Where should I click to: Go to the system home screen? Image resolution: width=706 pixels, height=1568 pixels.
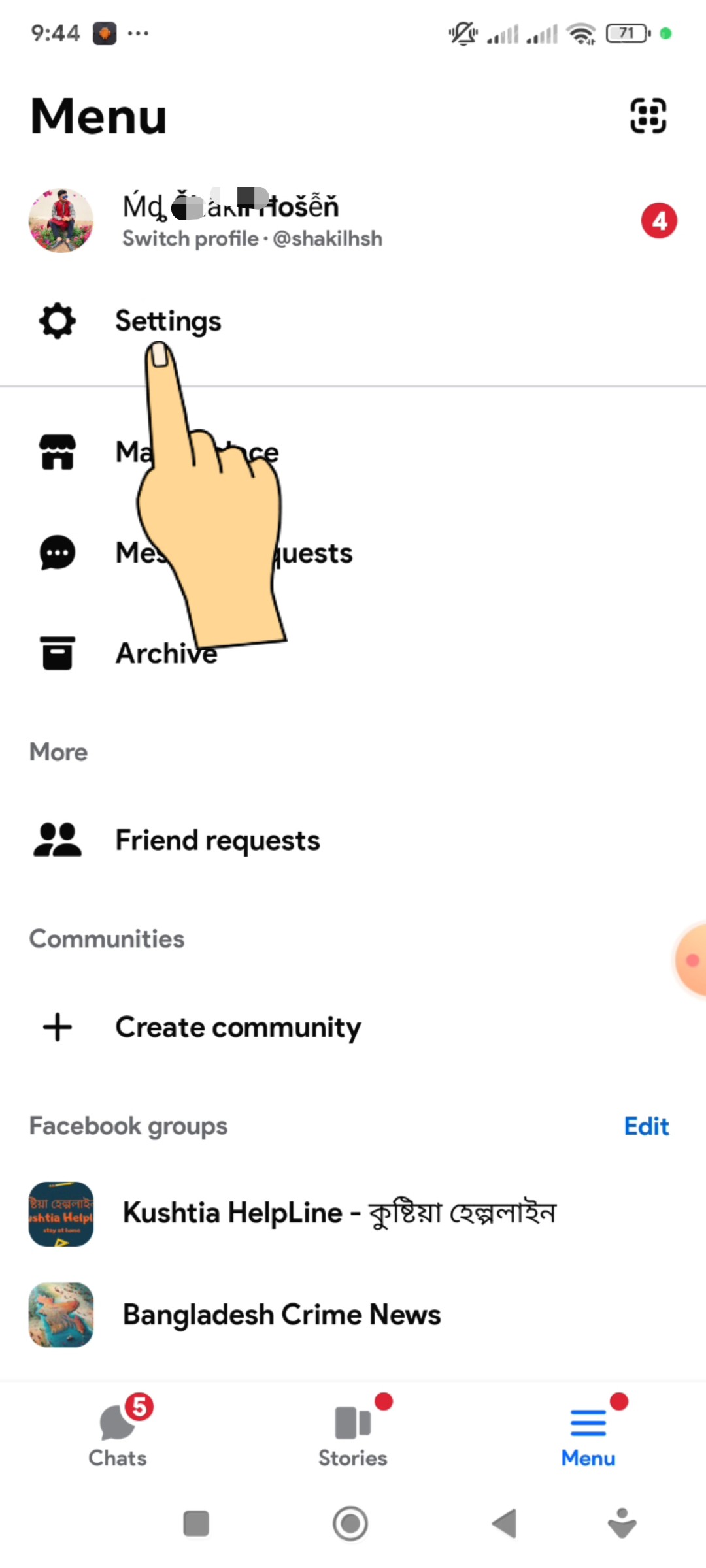click(x=350, y=1524)
